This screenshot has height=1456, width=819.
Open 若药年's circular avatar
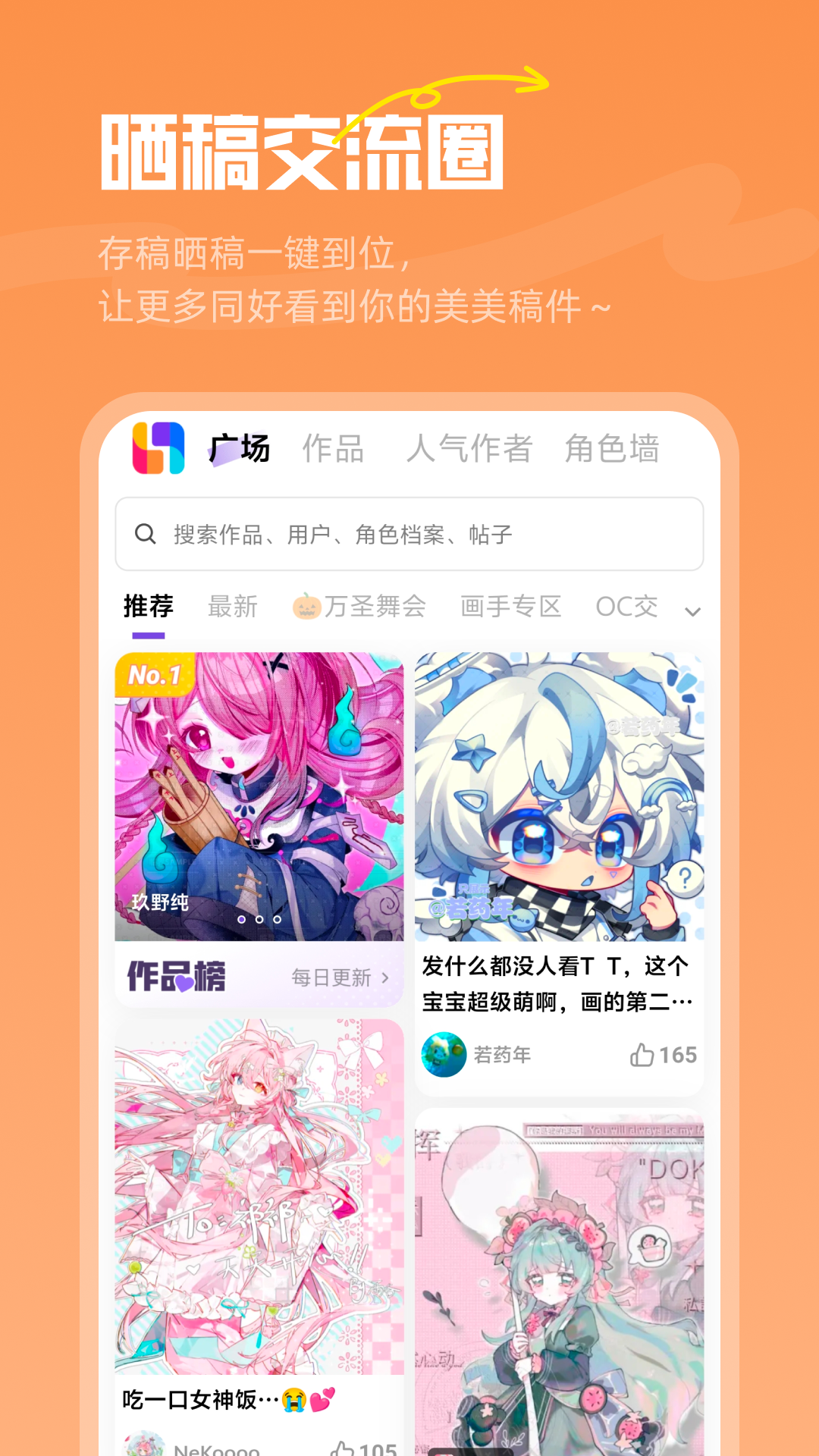click(444, 1054)
